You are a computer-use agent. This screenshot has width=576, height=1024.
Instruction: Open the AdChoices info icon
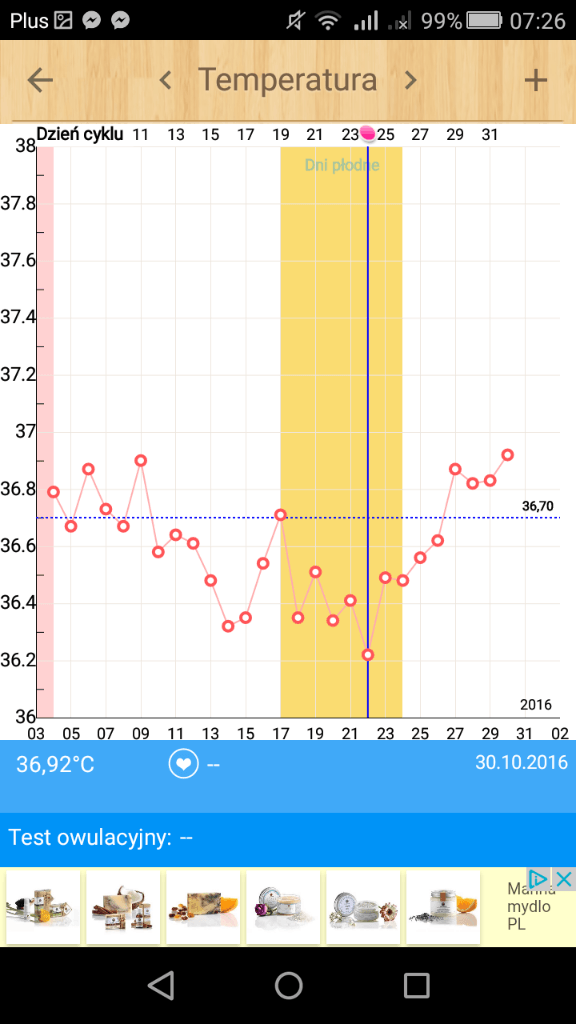538,879
